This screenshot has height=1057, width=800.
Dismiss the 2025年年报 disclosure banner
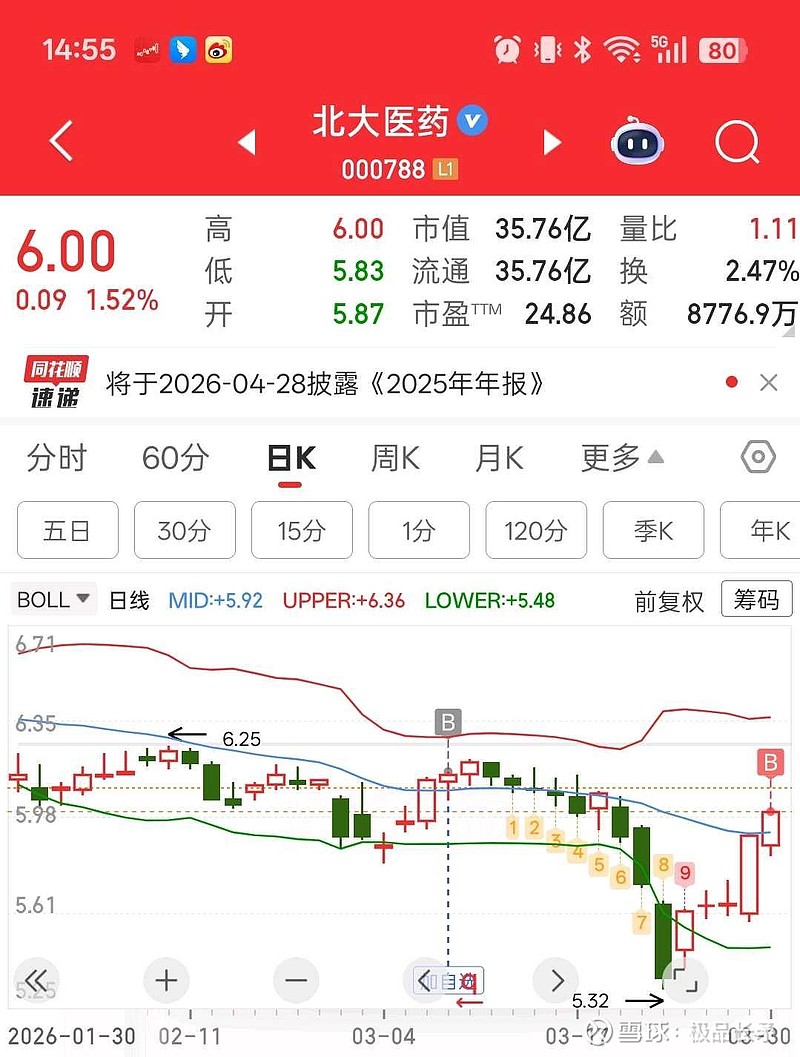pyautogui.click(x=768, y=382)
